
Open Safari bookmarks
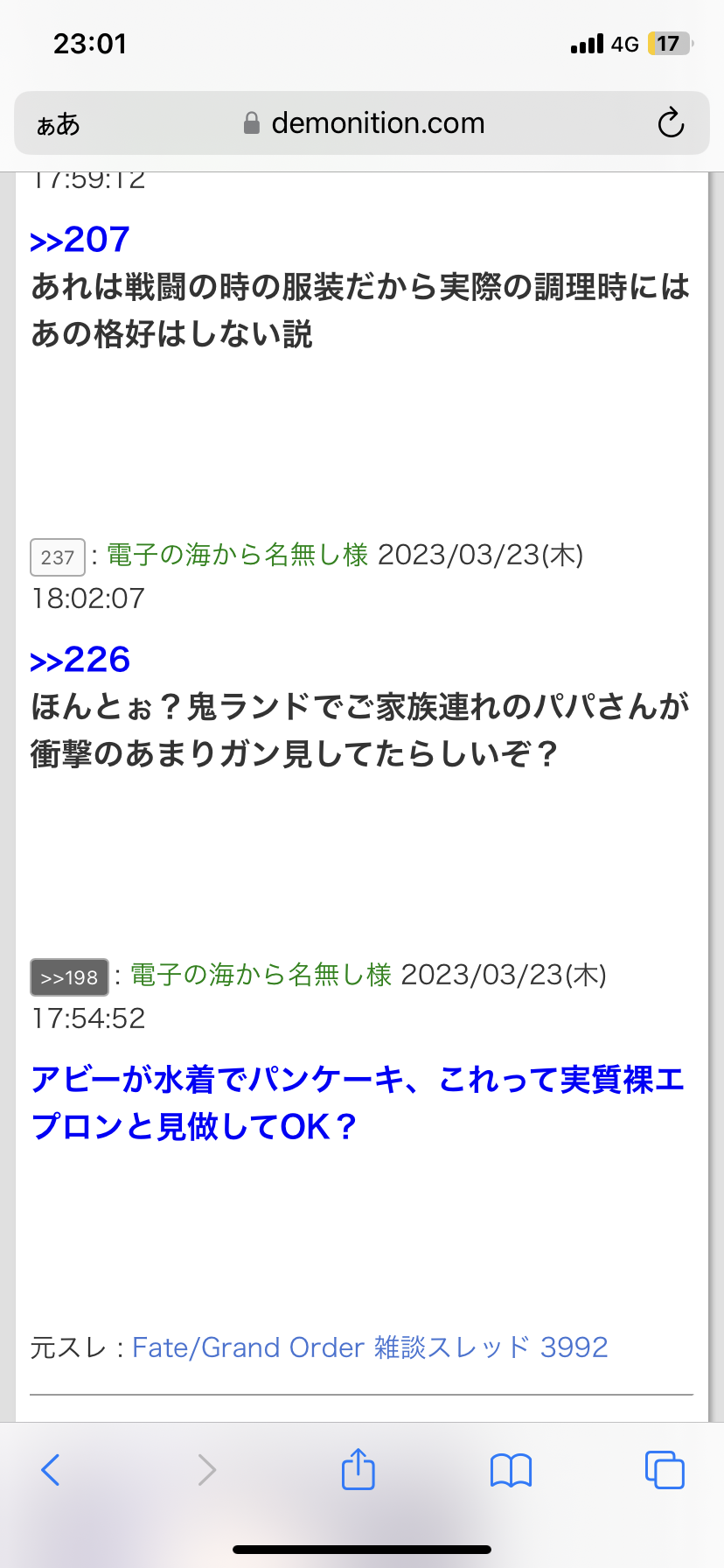pos(511,1470)
